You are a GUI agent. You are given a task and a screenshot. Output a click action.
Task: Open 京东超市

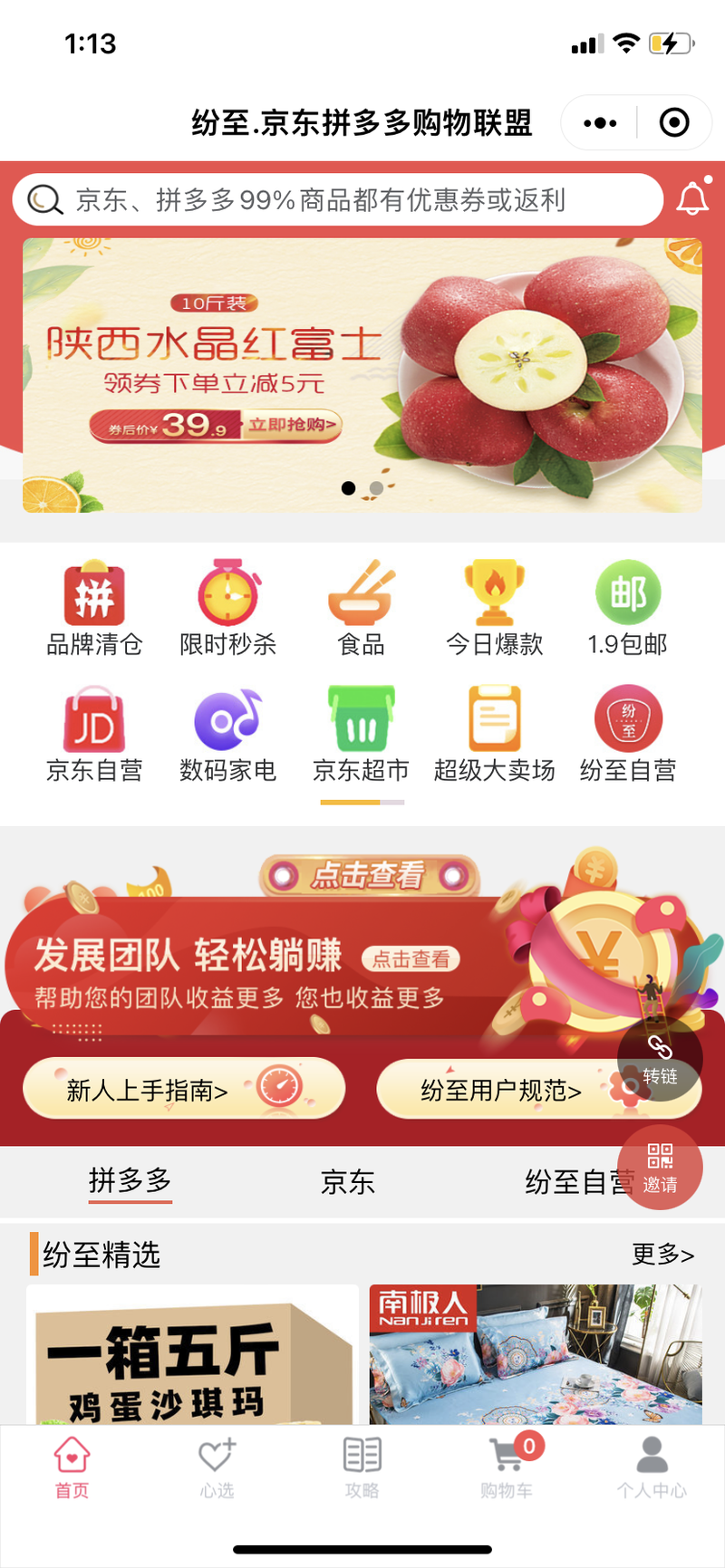[x=361, y=734]
